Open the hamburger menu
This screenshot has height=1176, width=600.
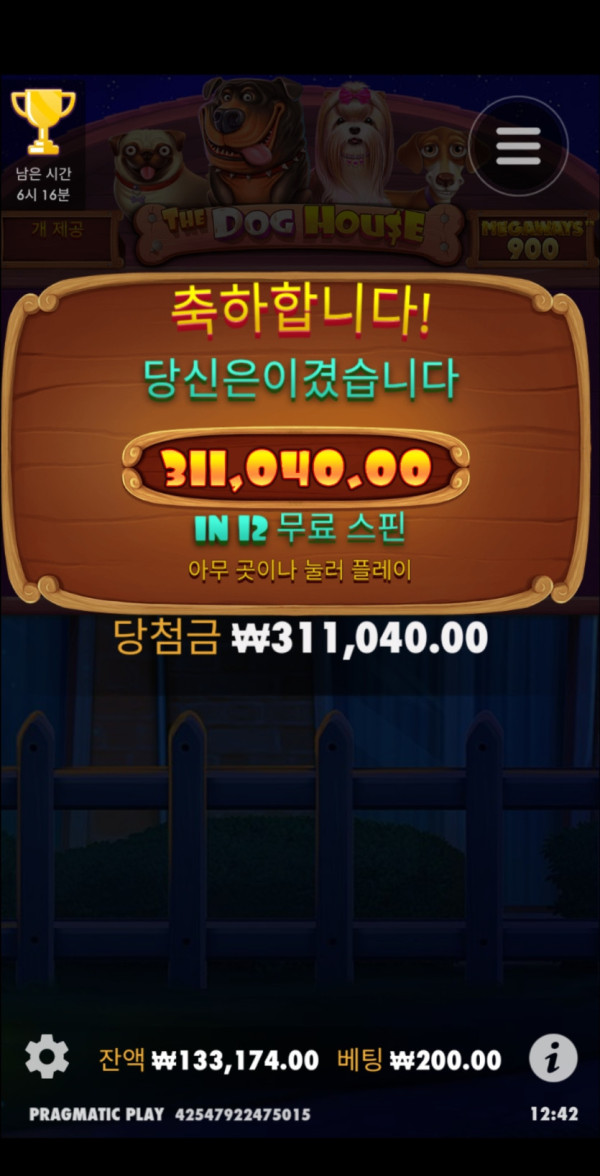(x=518, y=146)
